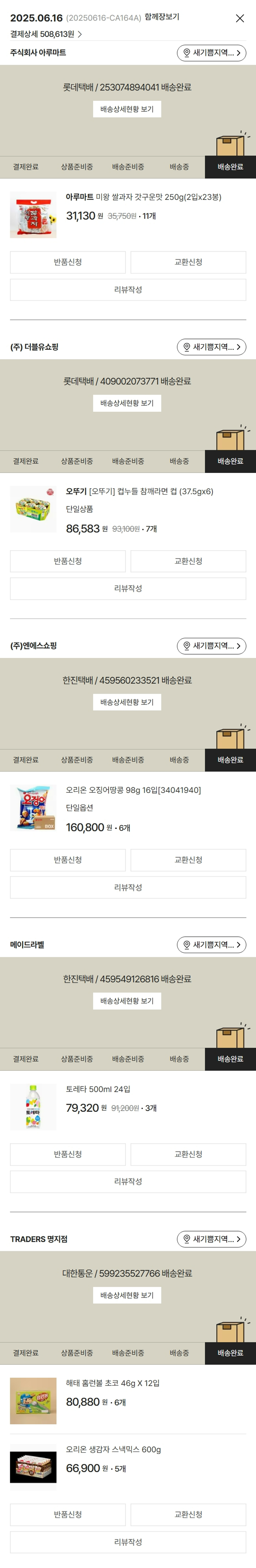View delivery status for 대한통운 599235527766
Viewport: 256px width, 1568px height.
point(127,1295)
